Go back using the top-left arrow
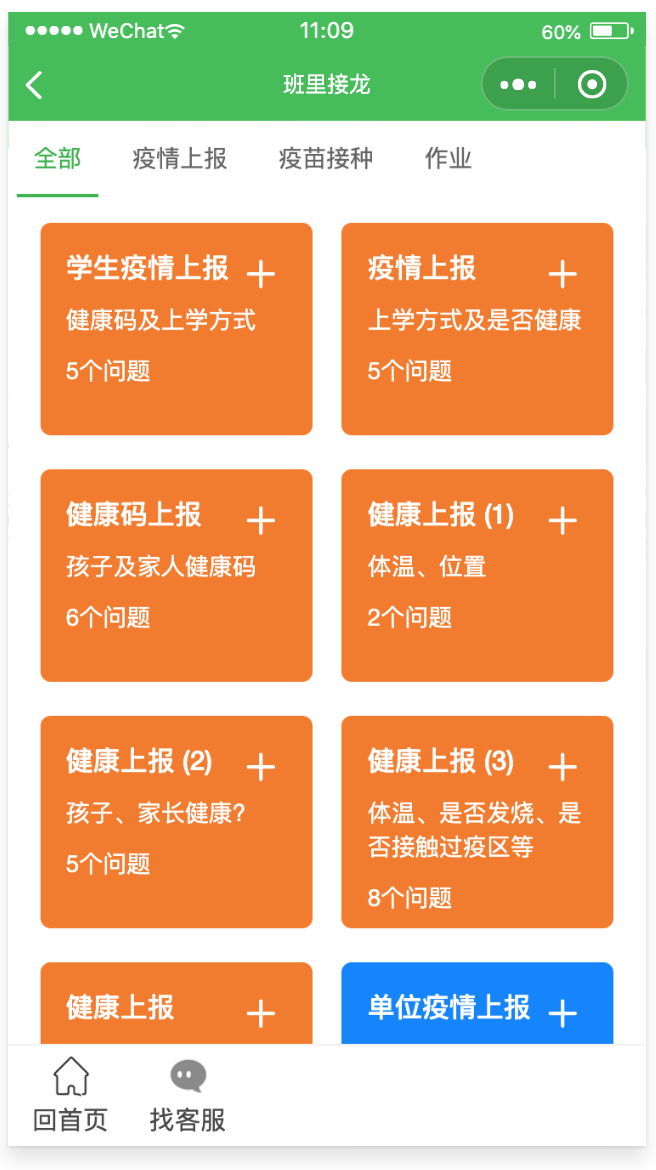 pyautogui.click(x=34, y=85)
